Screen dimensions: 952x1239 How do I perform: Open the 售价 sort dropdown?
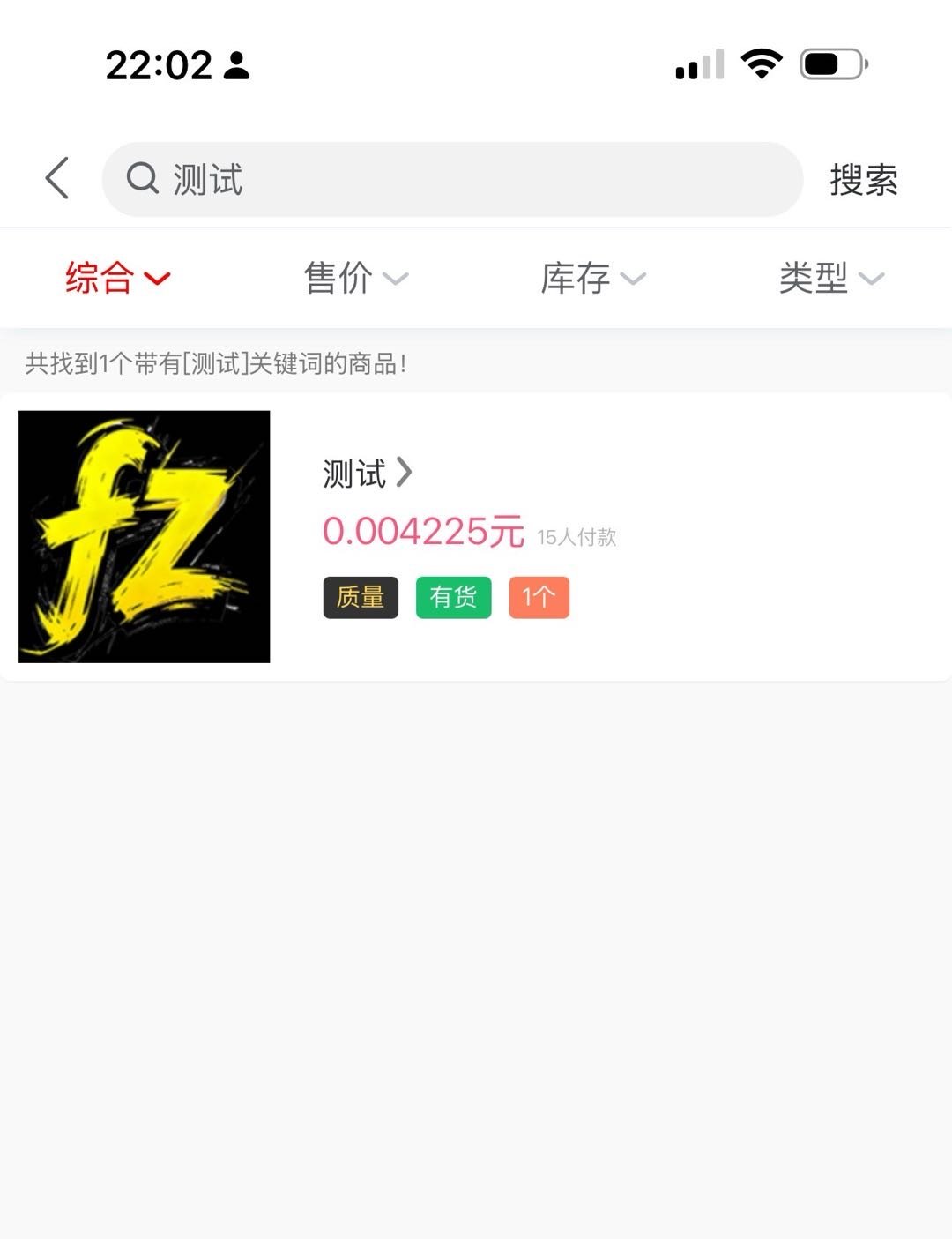tap(355, 278)
